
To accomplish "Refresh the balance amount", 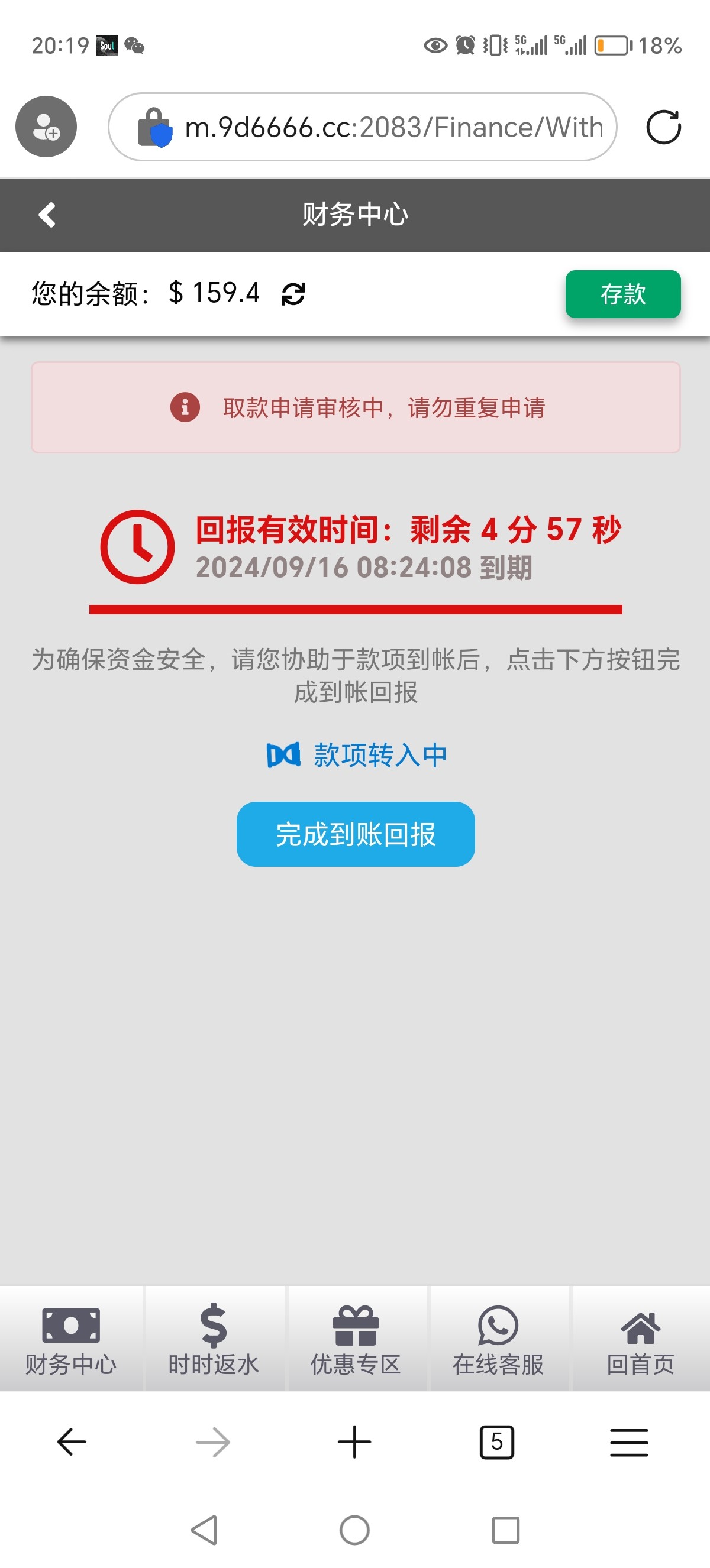I will point(293,294).
